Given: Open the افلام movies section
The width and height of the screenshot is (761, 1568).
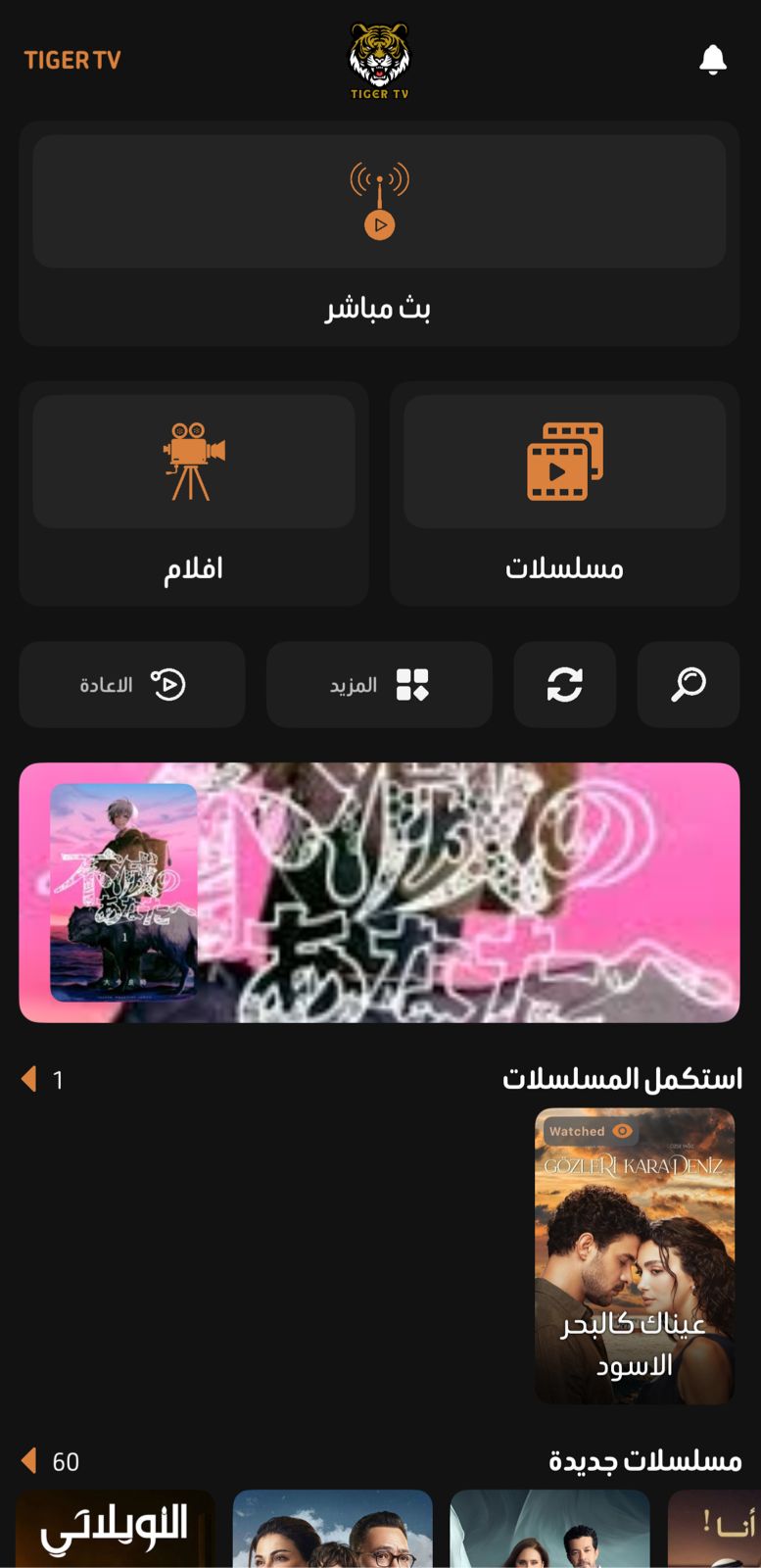Looking at the screenshot, I should point(194,493).
